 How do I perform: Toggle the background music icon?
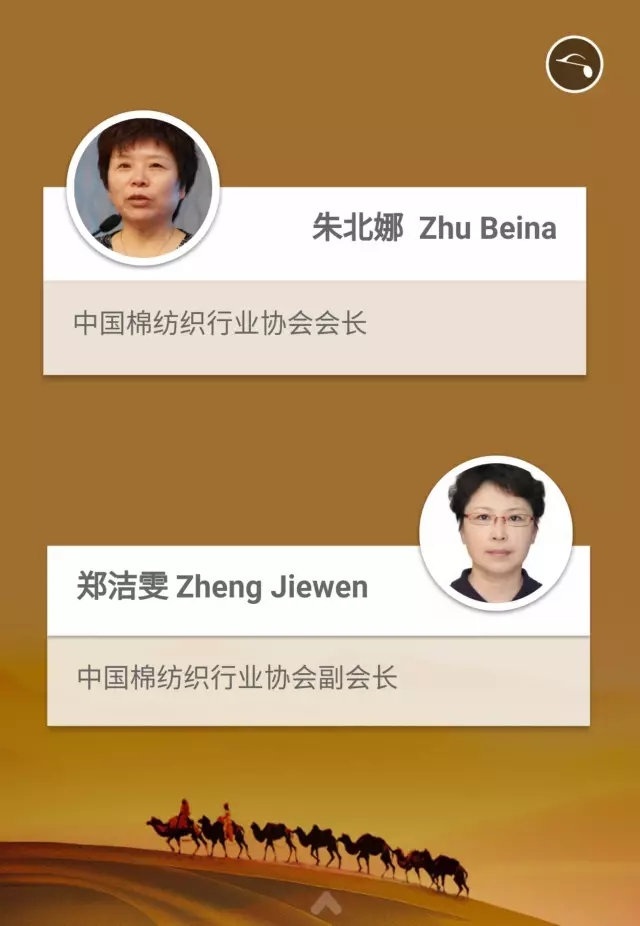click(574, 65)
